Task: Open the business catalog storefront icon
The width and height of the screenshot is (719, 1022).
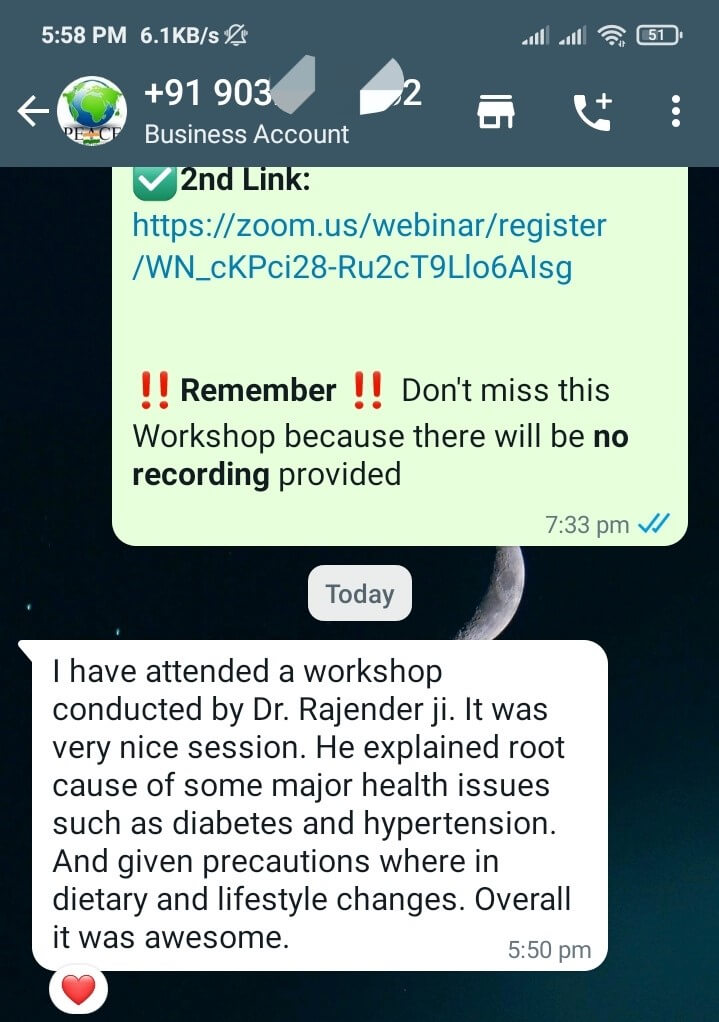Action: (494, 113)
